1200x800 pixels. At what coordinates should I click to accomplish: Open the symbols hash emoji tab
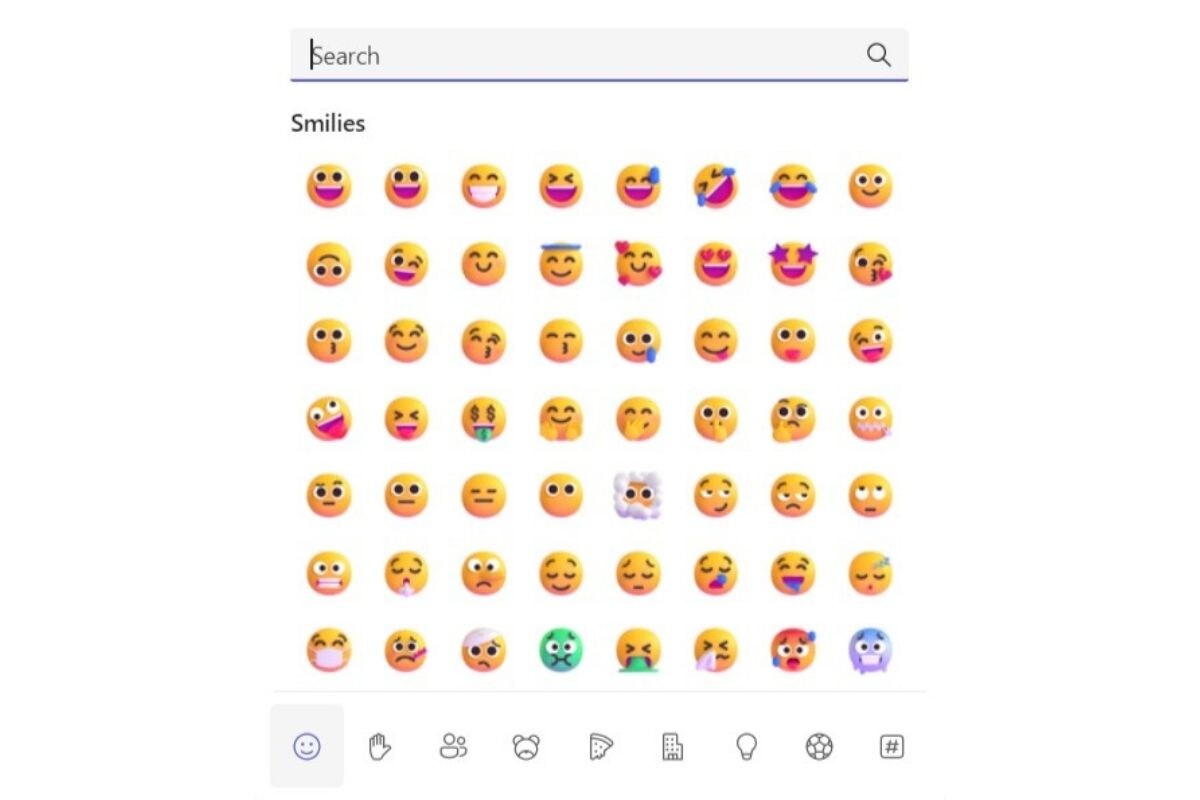891,746
